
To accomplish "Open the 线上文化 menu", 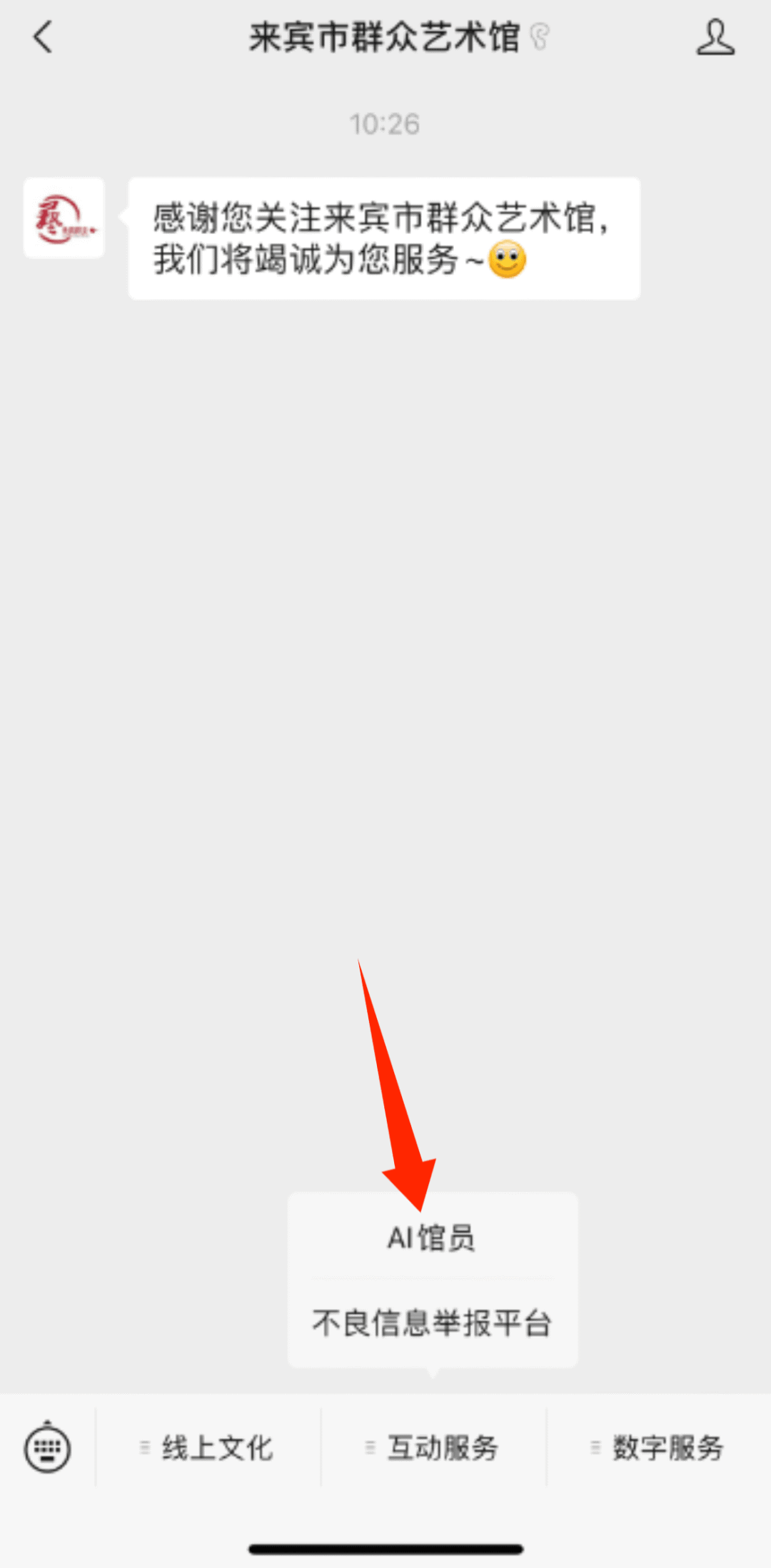I will click(208, 1447).
